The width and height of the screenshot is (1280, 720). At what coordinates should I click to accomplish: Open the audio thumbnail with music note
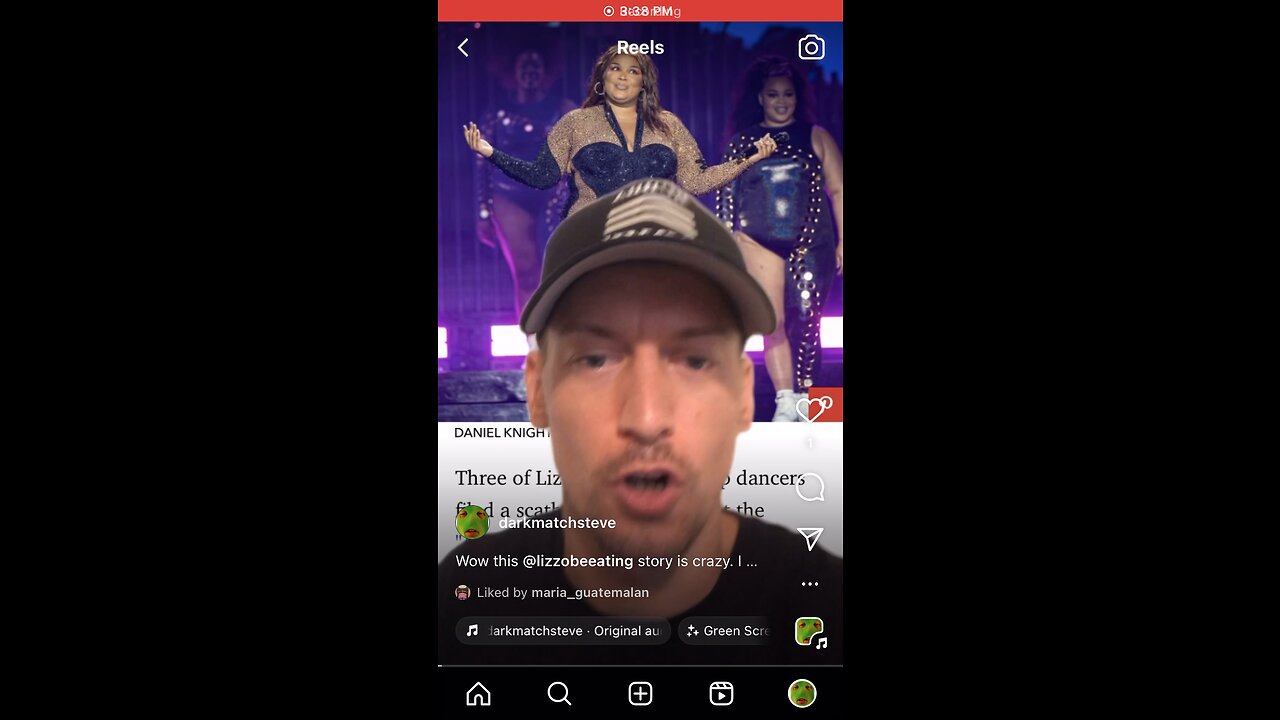pos(810,632)
